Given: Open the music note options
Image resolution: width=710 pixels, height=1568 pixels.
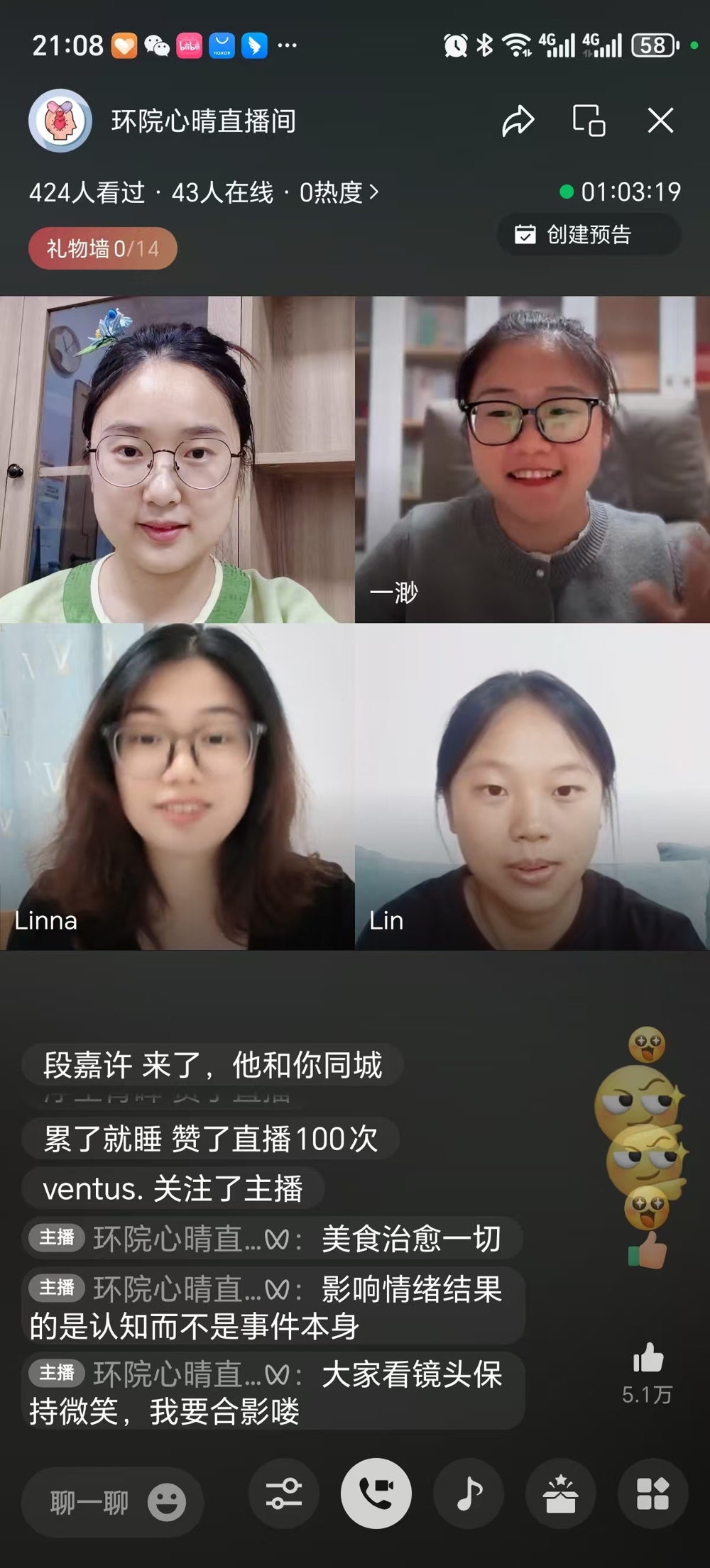Looking at the screenshot, I should pyautogui.click(x=469, y=1494).
